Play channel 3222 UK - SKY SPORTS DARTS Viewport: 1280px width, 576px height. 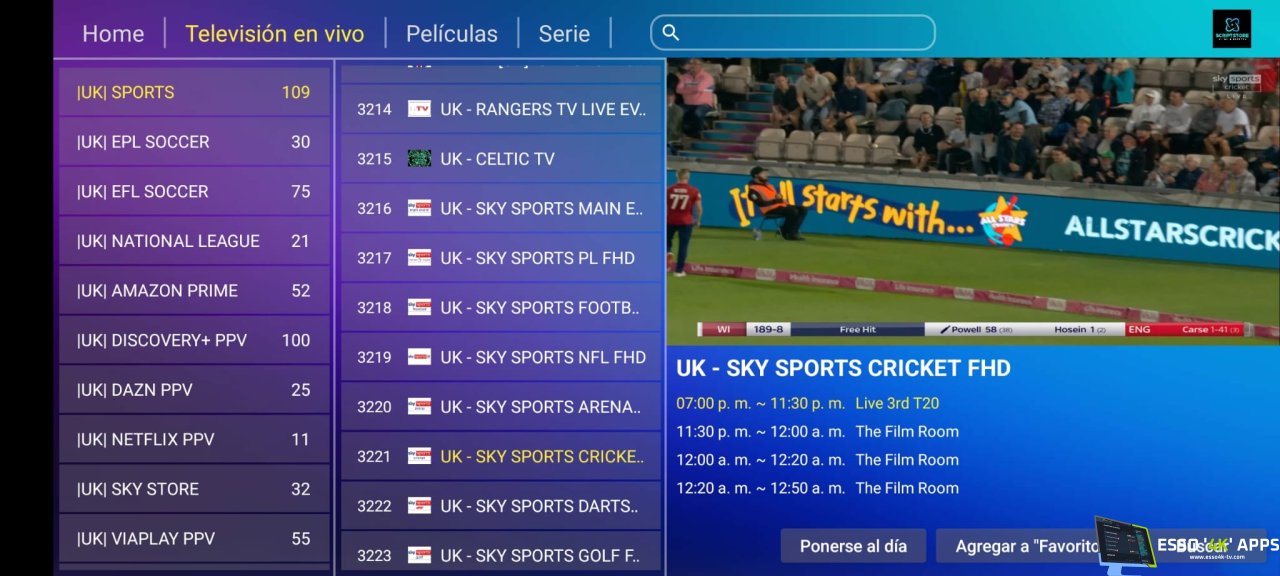[500, 506]
